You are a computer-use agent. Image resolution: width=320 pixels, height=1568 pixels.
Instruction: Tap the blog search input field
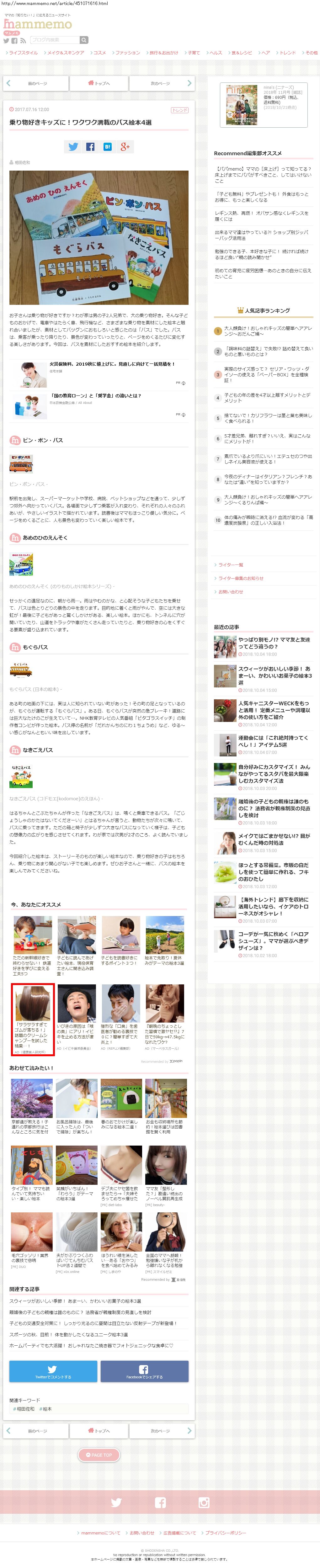pos(54,40)
